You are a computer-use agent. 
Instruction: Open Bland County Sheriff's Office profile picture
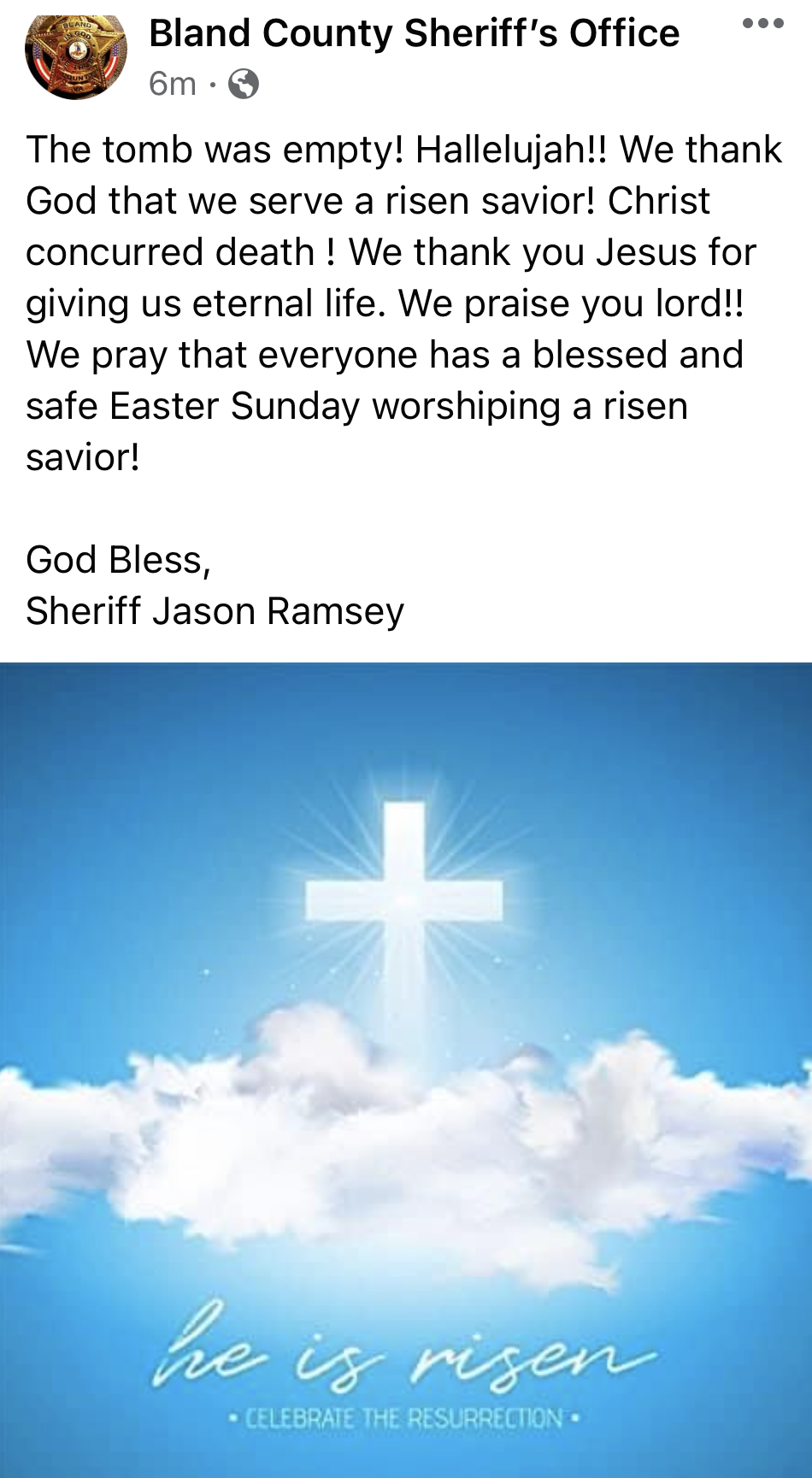point(76,56)
